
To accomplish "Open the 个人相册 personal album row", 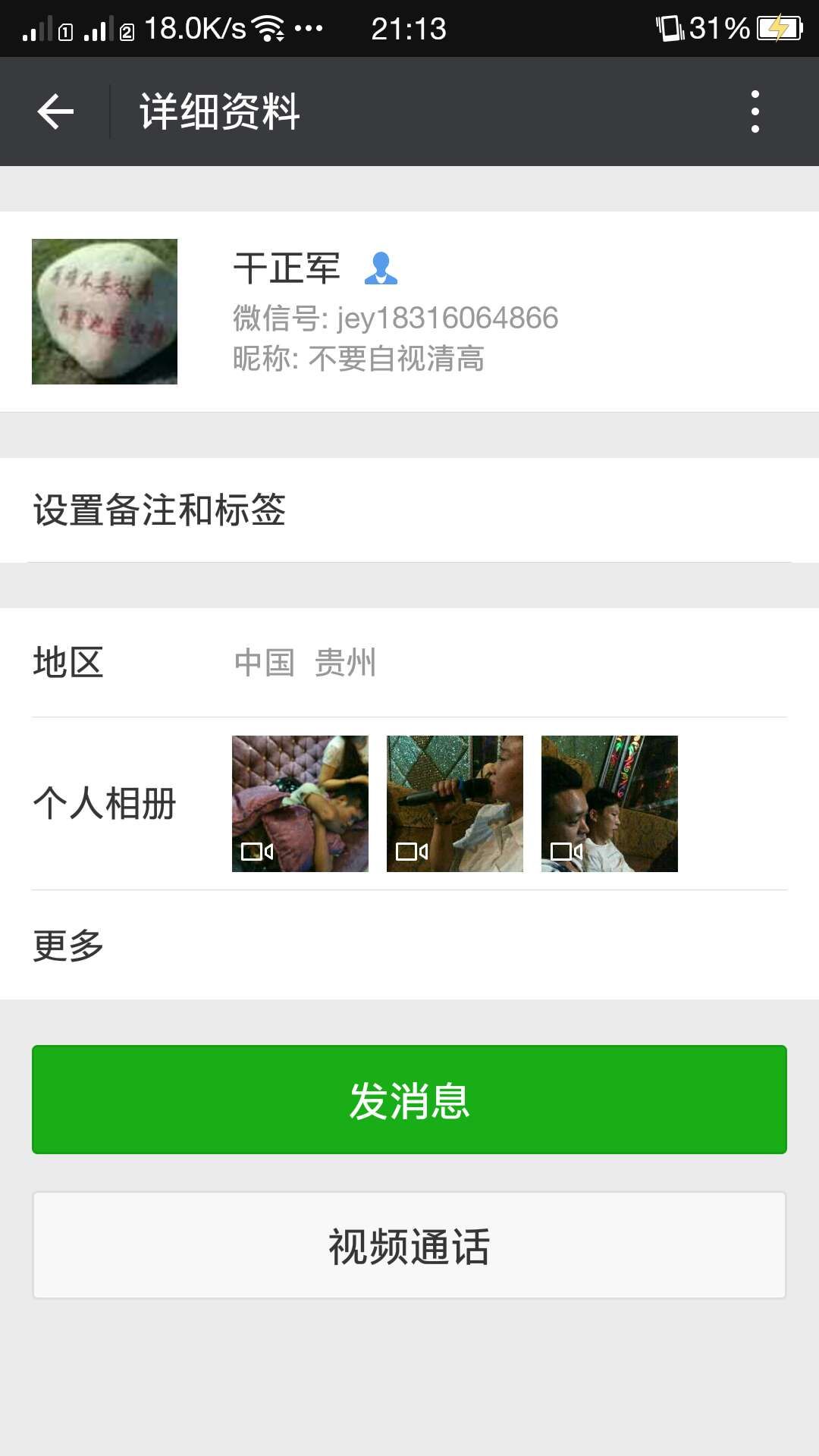I will (x=409, y=804).
